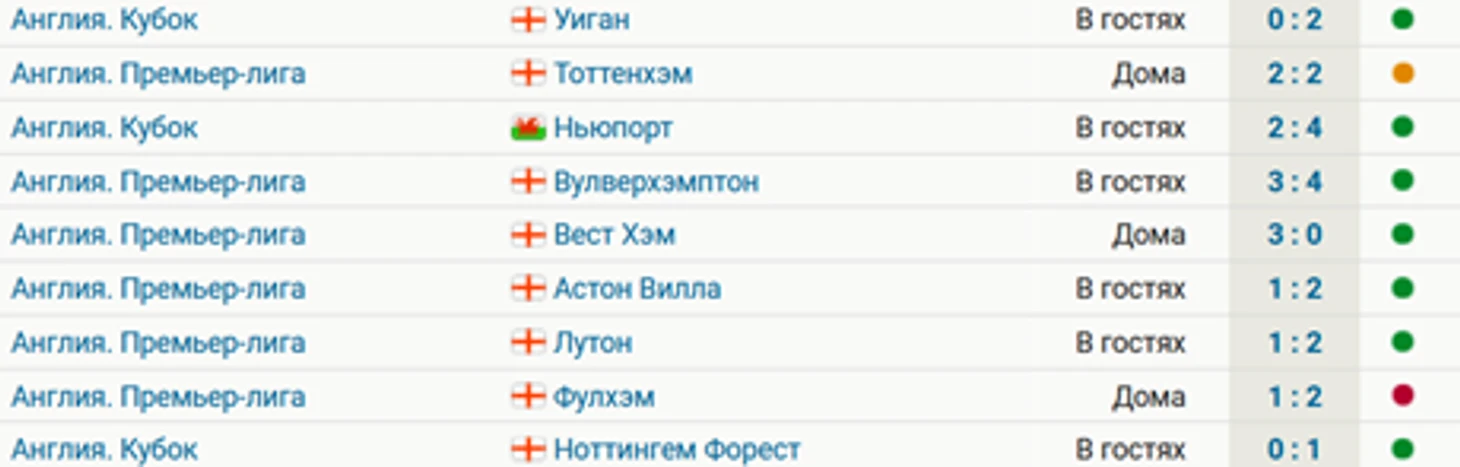Open the Астон Вилла team link
The height and width of the screenshot is (467, 1460).
637,289
